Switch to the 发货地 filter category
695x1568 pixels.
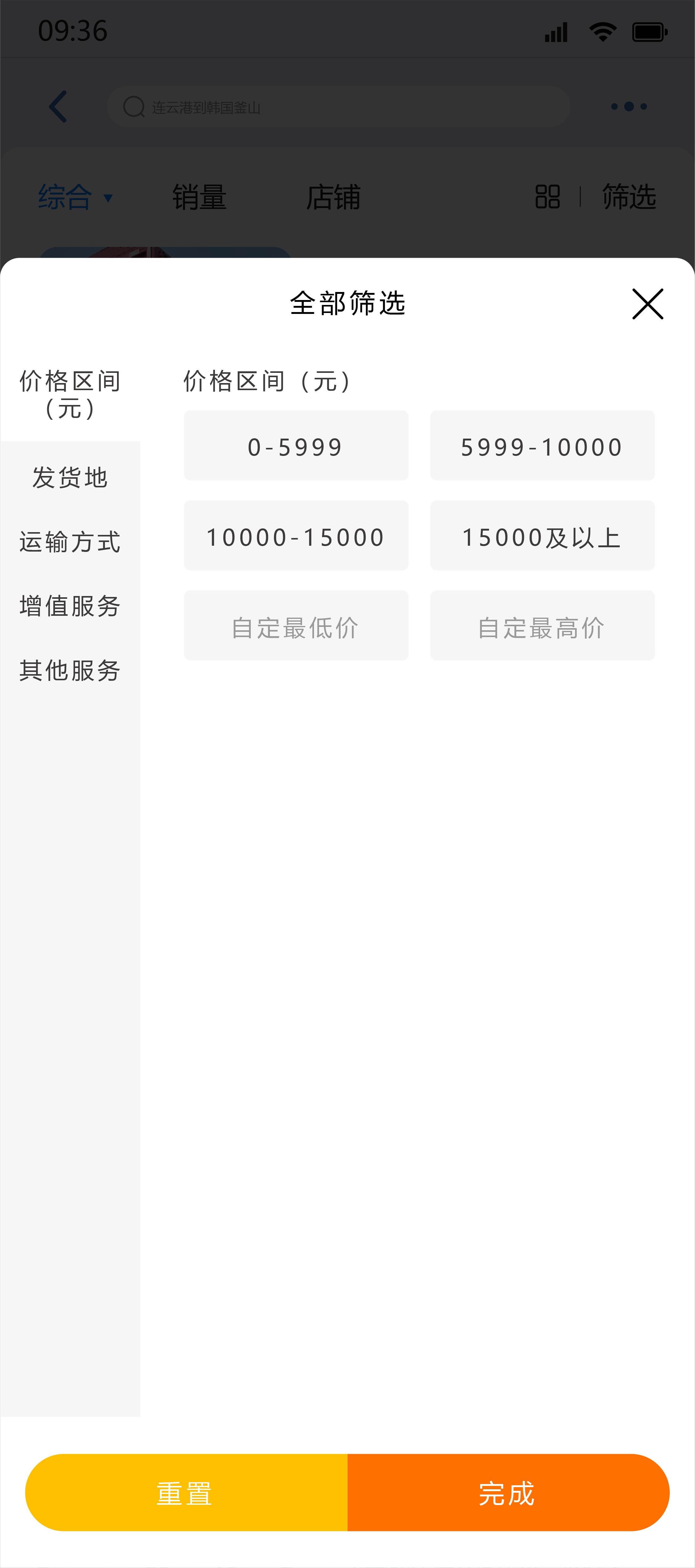click(70, 477)
